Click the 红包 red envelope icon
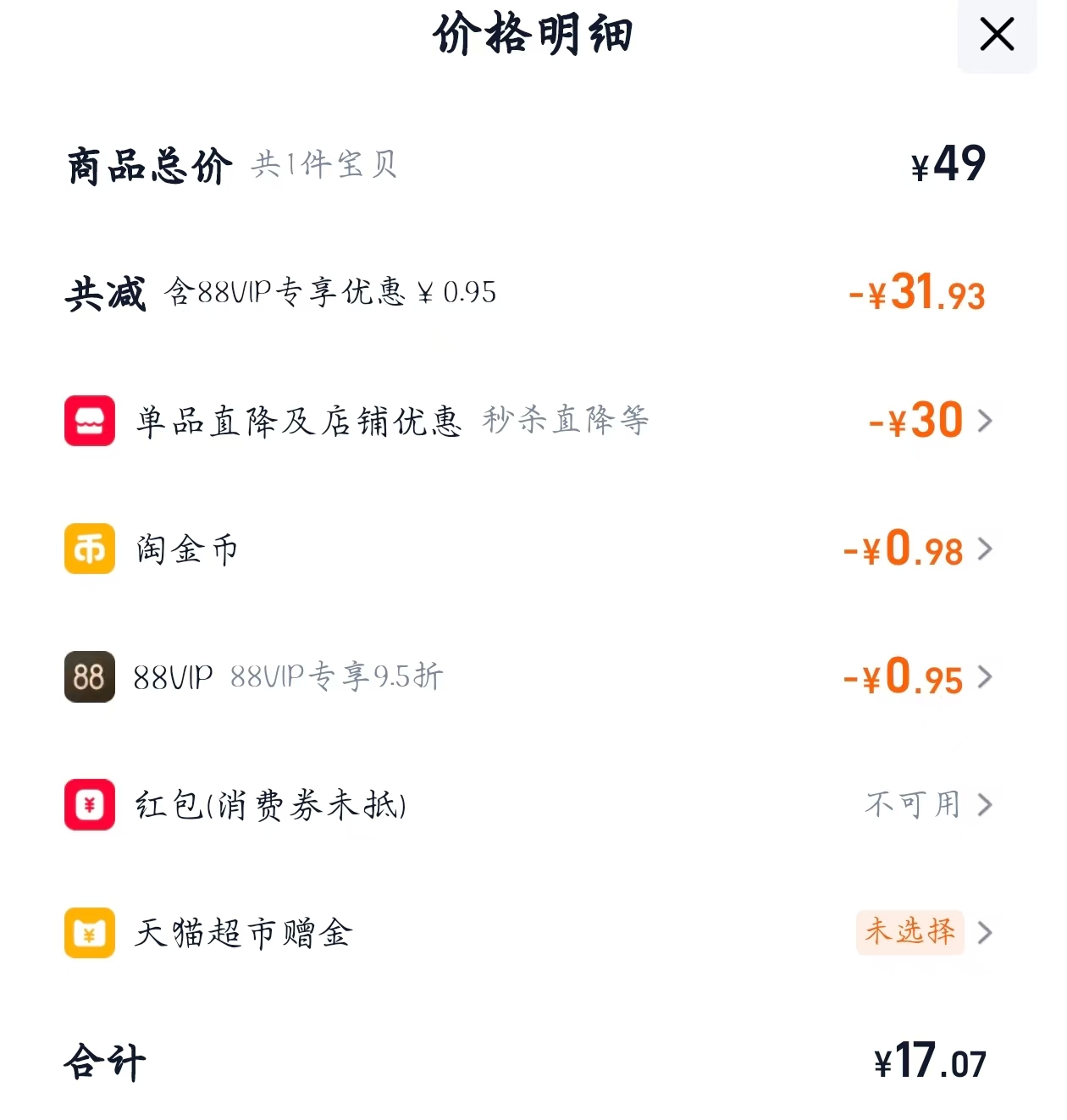Image resolution: width=1067 pixels, height=1120 pixels. click(x=89, y=805)
